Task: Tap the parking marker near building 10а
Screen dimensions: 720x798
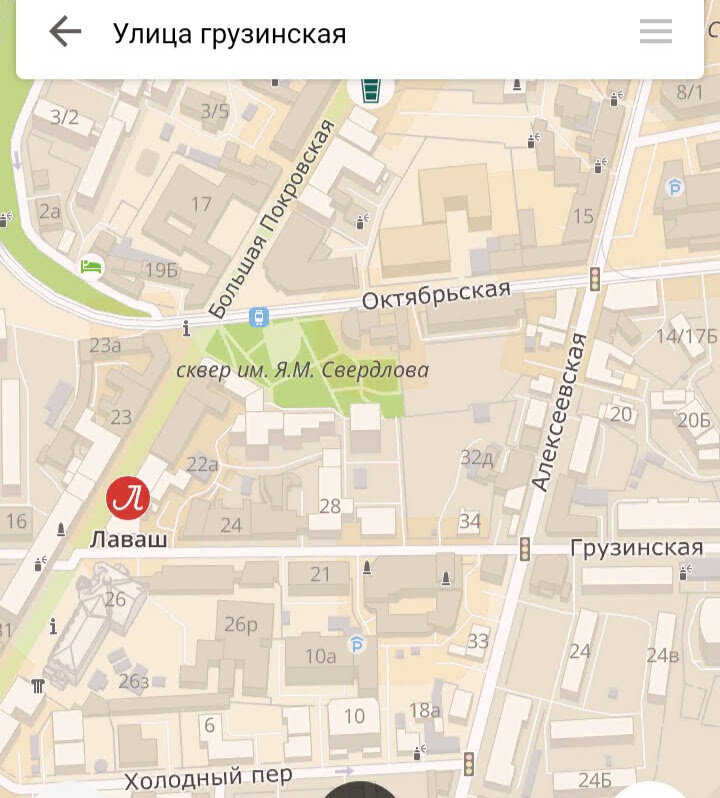Action: click(x=357, y=645)
